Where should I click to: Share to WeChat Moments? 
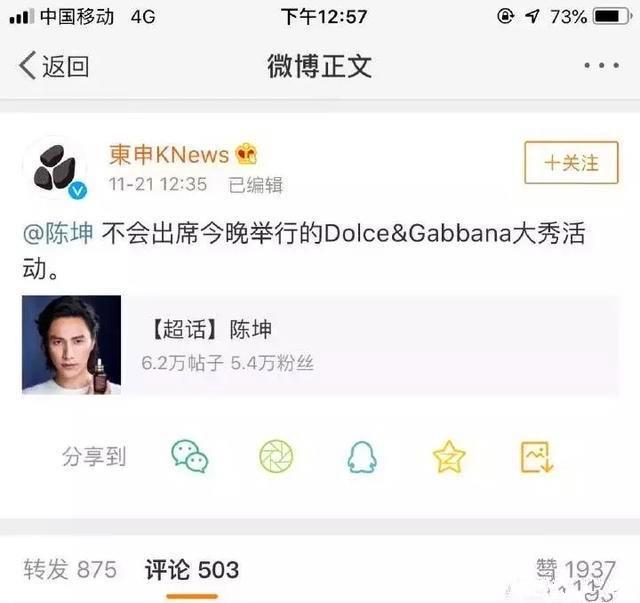tap(276, 456)
